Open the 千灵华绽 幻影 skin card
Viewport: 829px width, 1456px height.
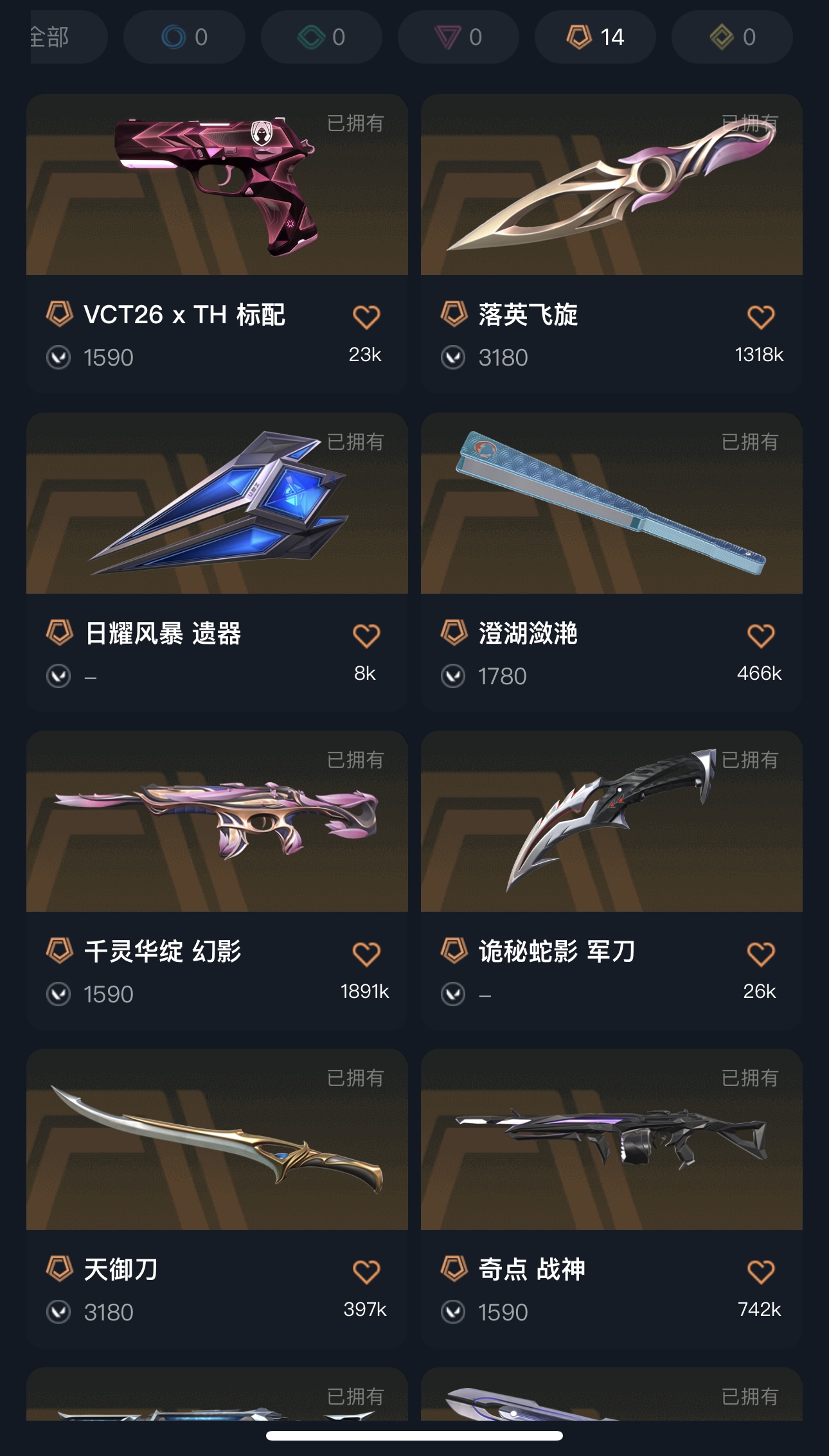tap(217, 880)
